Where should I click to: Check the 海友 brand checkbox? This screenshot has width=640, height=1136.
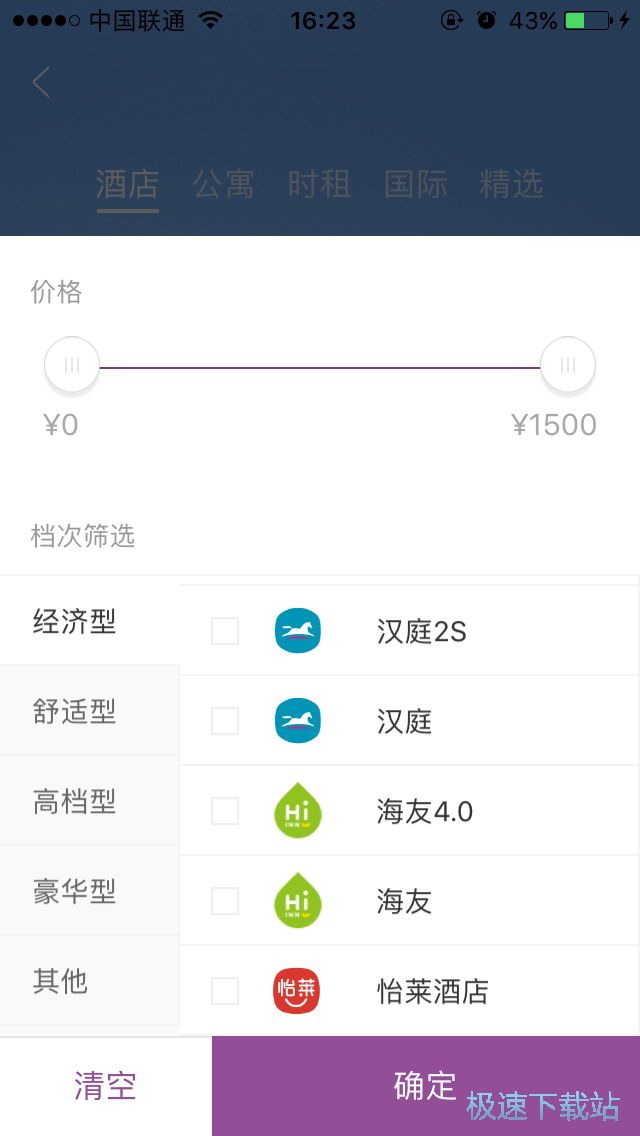(x=225, y=901)
